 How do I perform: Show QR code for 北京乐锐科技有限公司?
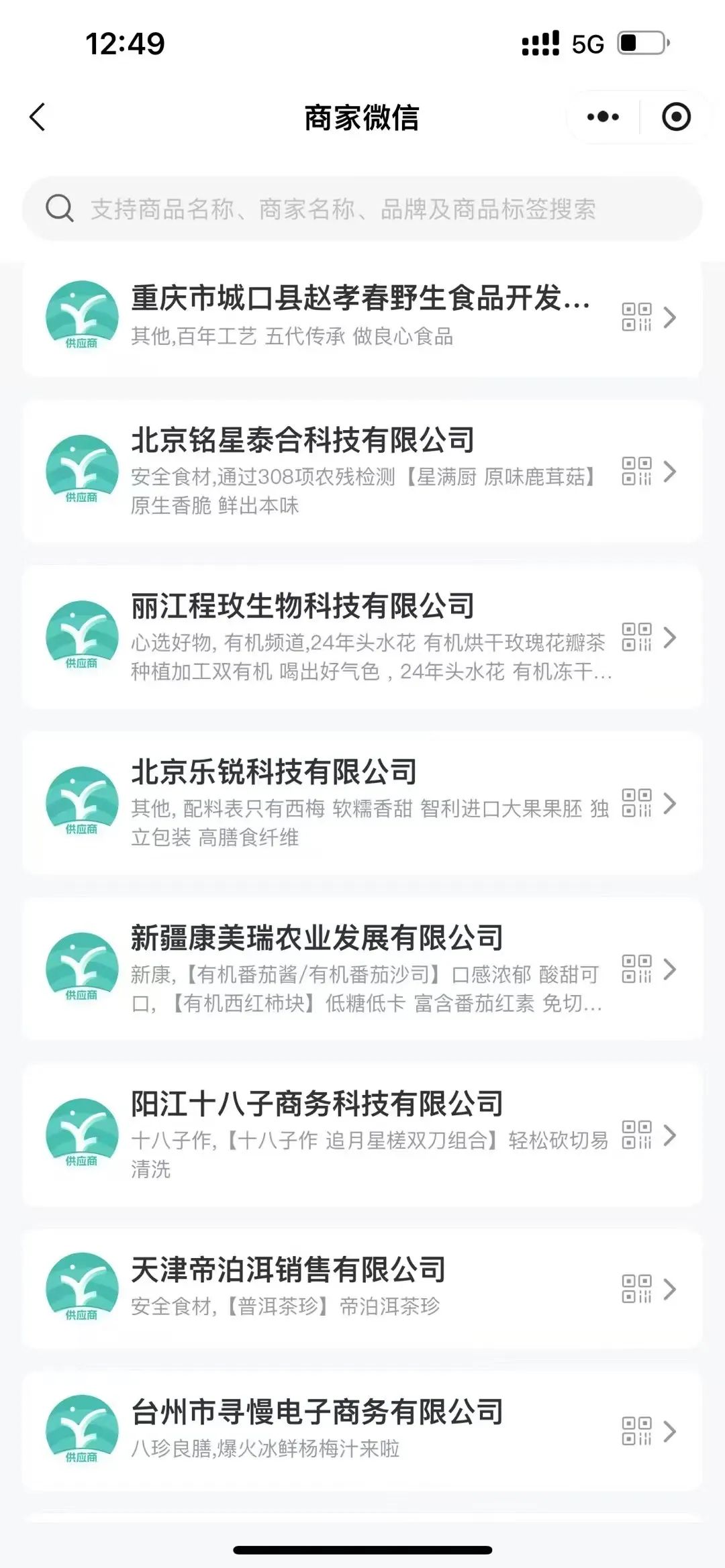636,802
